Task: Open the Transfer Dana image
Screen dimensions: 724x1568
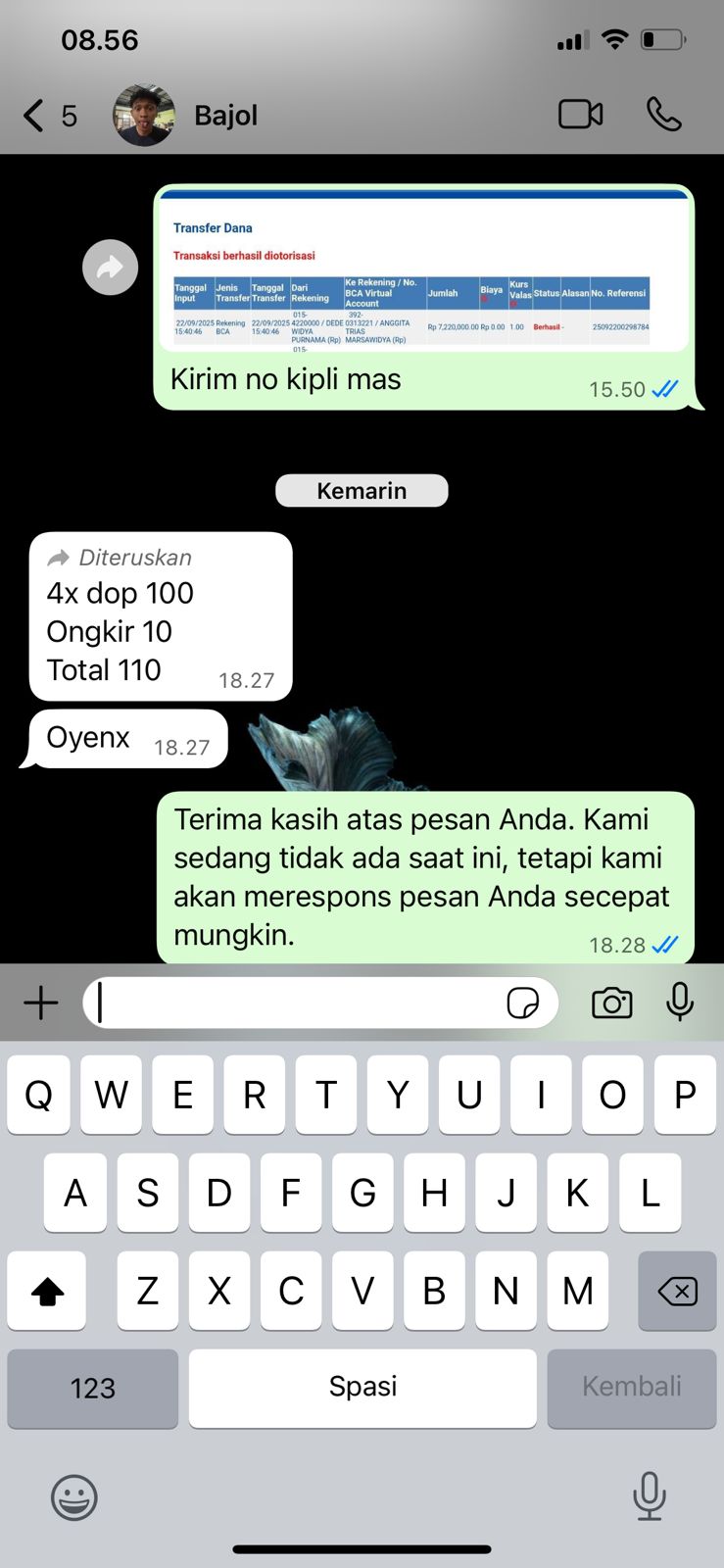Action: pos(423,269)
